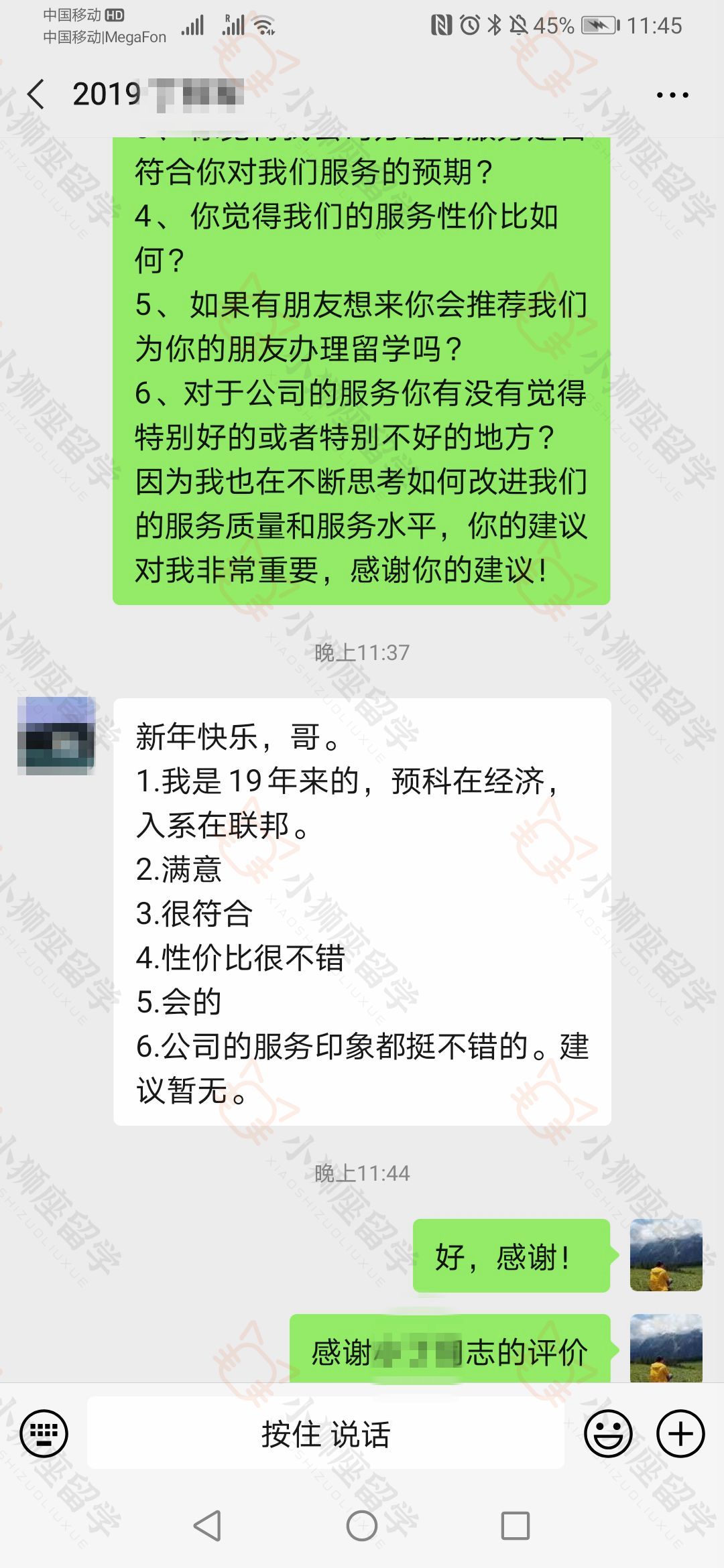Tap the 按住 说话 hold-to-talk button
Image resolution: width=724 pixels, height=1568 pixels.
(326, 1434)
